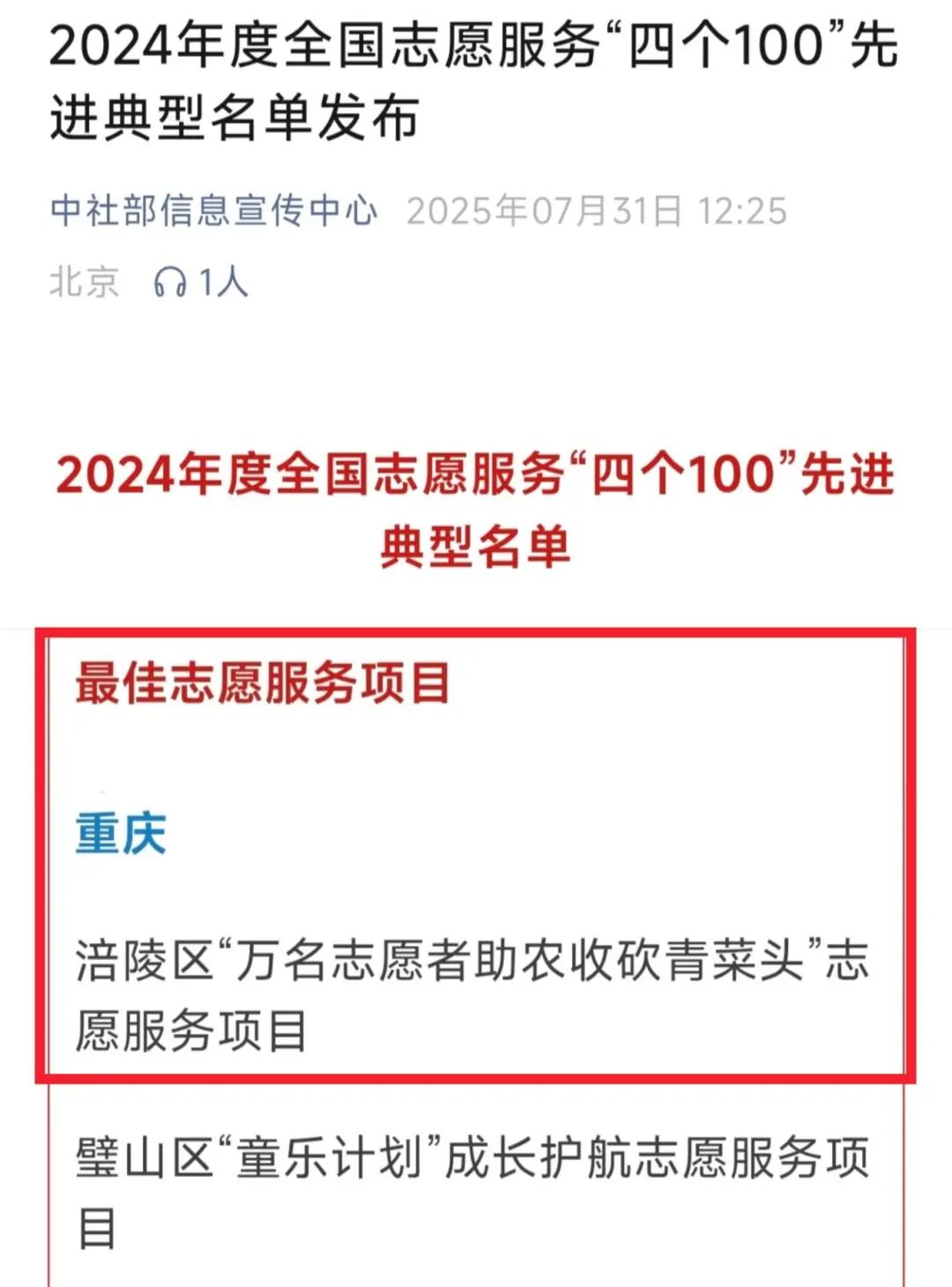The image size is (952, 1287).
Task: Open the 中社部信息宣传中心 account page
Action: tap(214, 211)
